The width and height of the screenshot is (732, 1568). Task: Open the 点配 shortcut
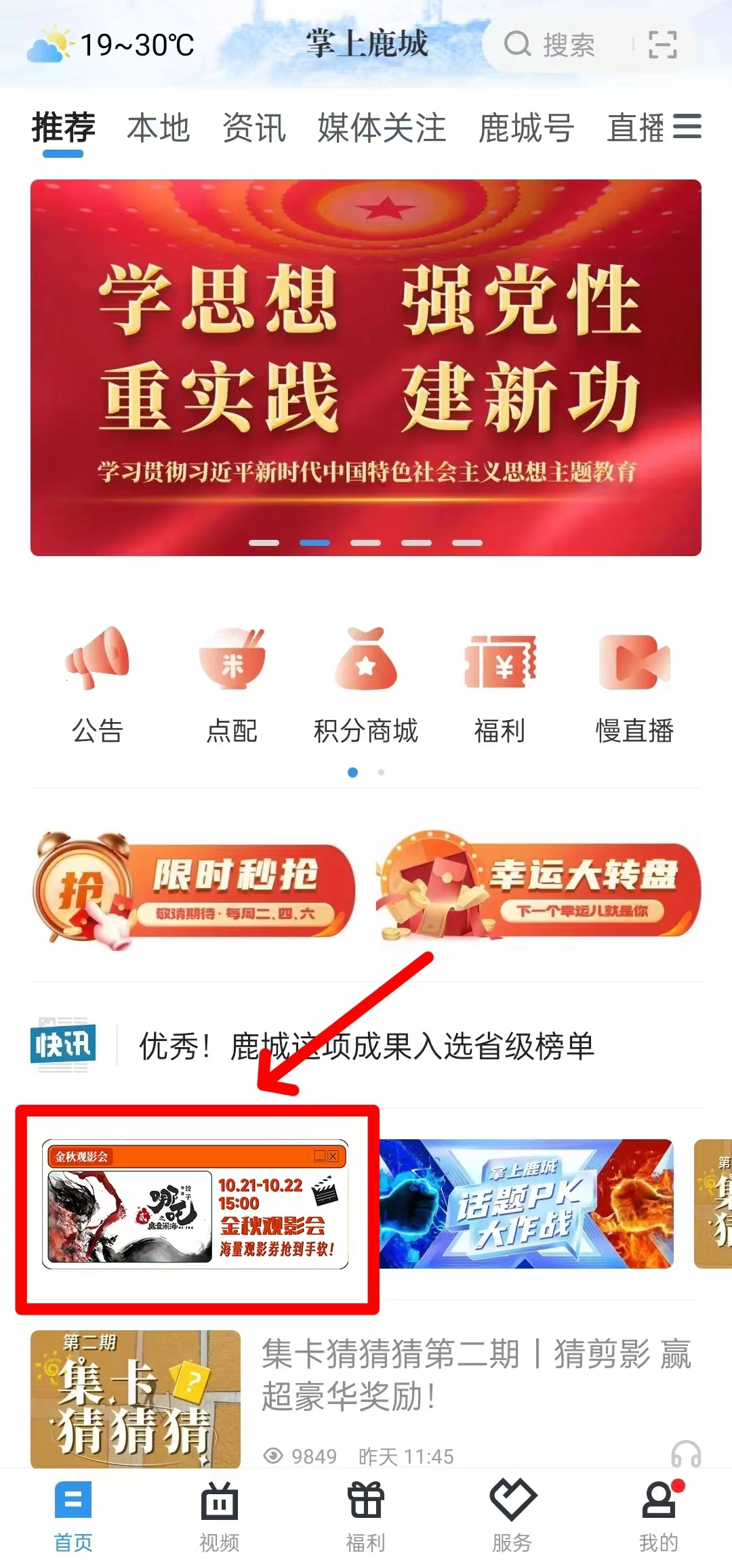(232, 684)
